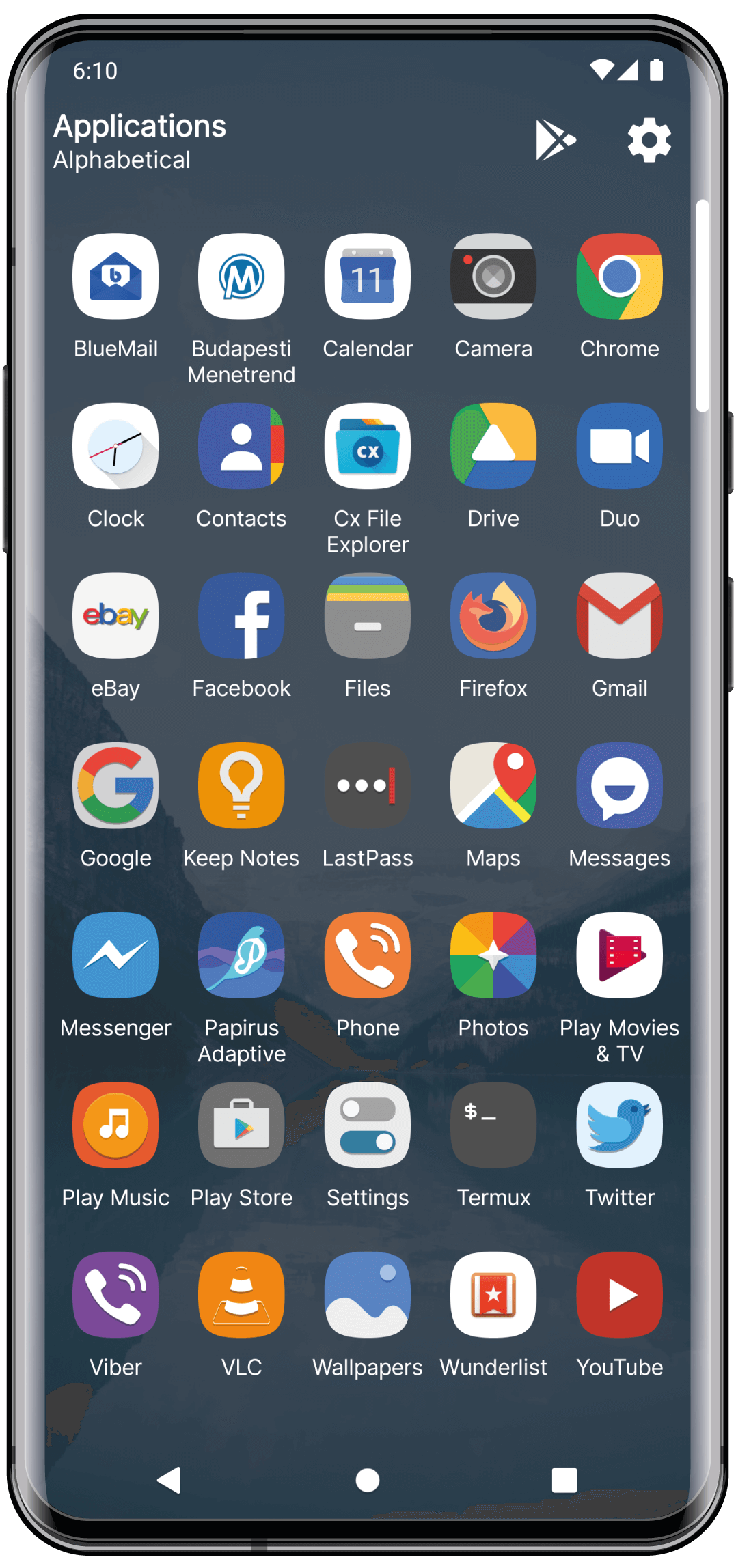The width and height of the screenshot is (736, 1568).
Task: Open YouTube
Action: click(x=619, y=1295)
